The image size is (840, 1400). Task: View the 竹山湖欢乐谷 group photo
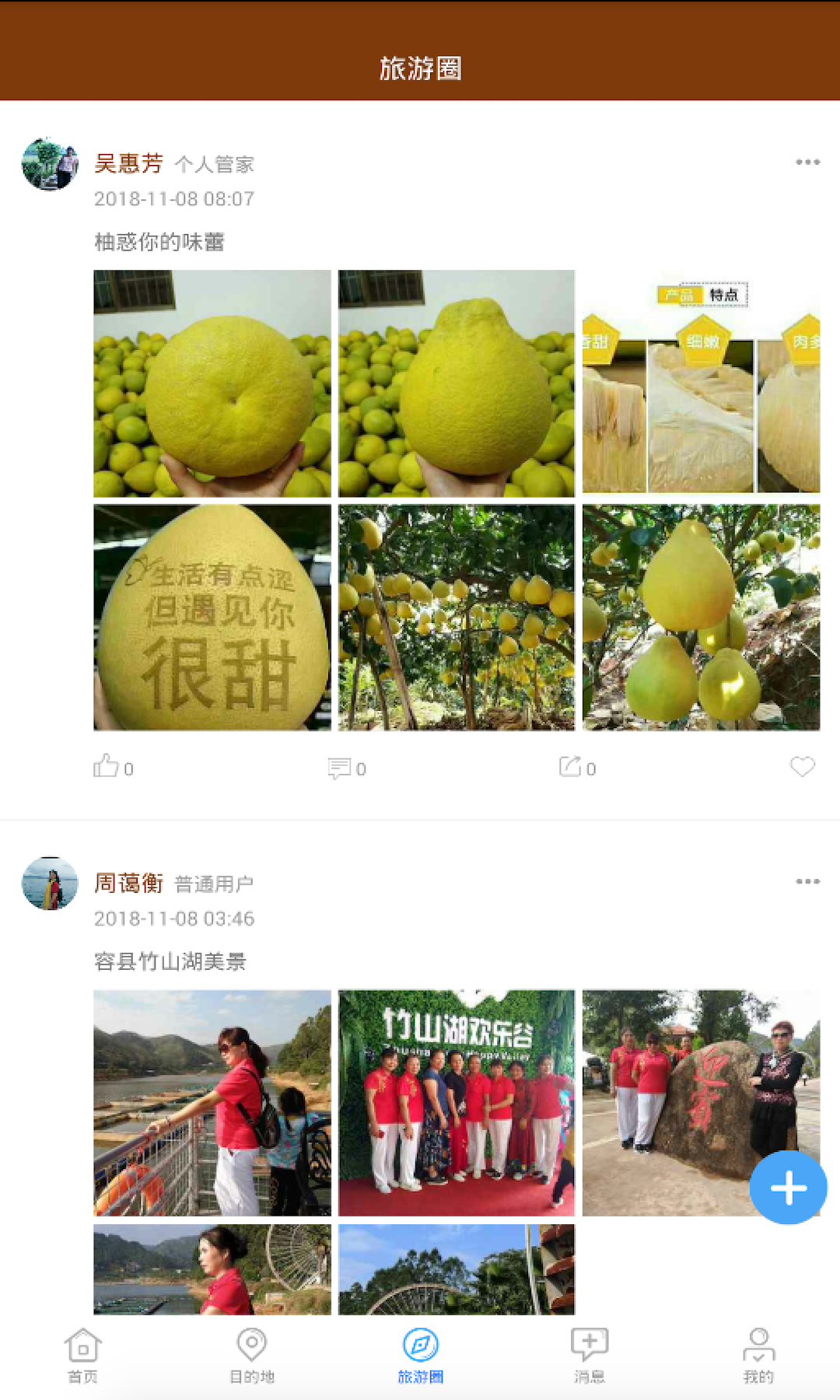coord(456,1102)
